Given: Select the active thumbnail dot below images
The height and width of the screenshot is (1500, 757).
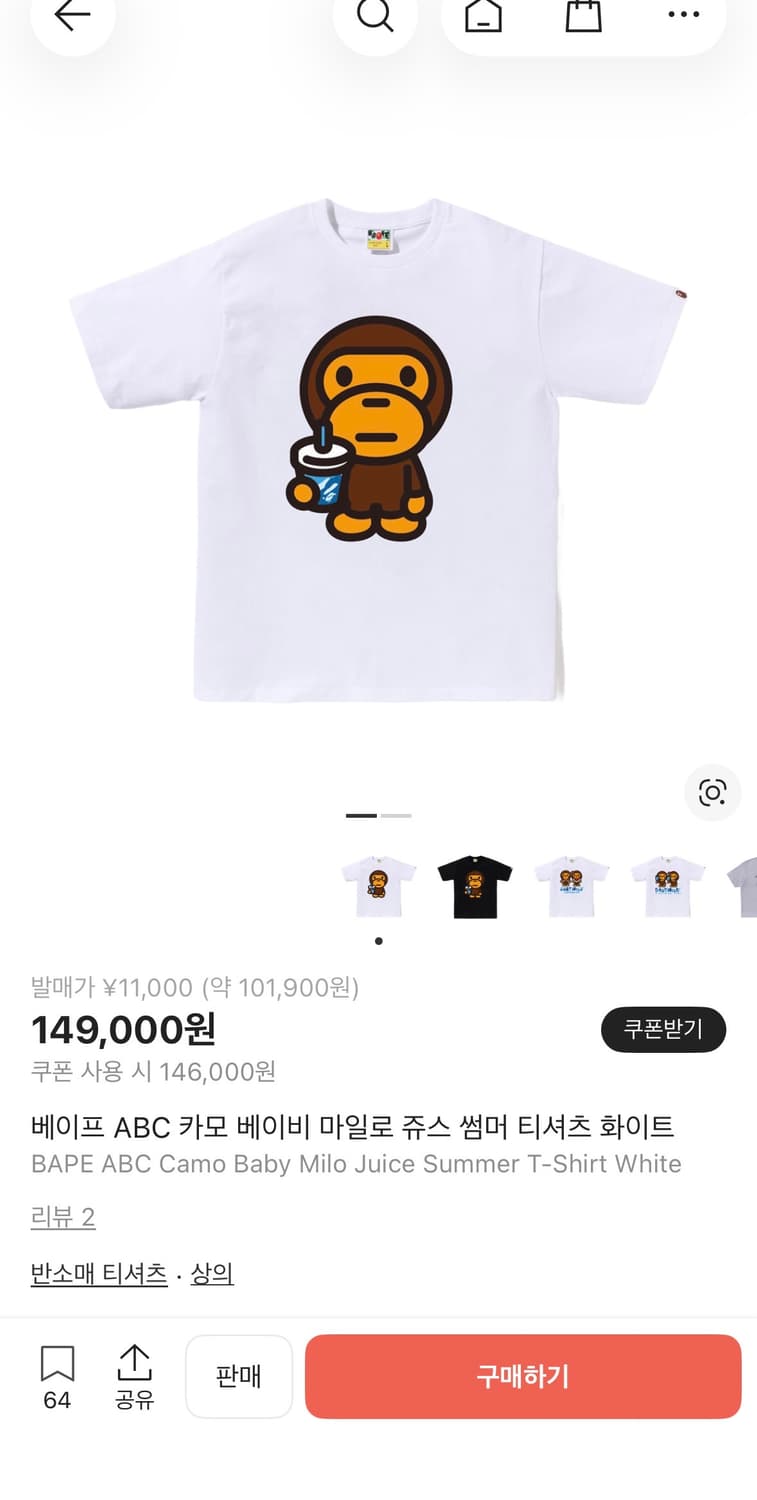Looking at the screenshot, I should pos(379,940).
